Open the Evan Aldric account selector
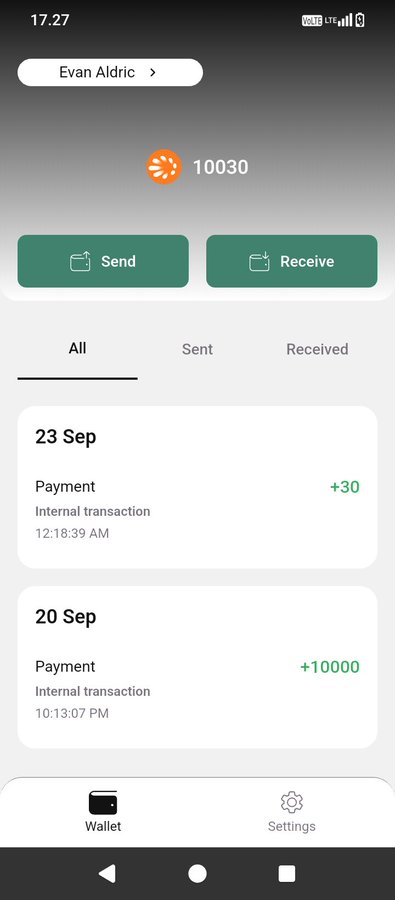The height and width of the screenshot is (900, 395). point(110,72)
